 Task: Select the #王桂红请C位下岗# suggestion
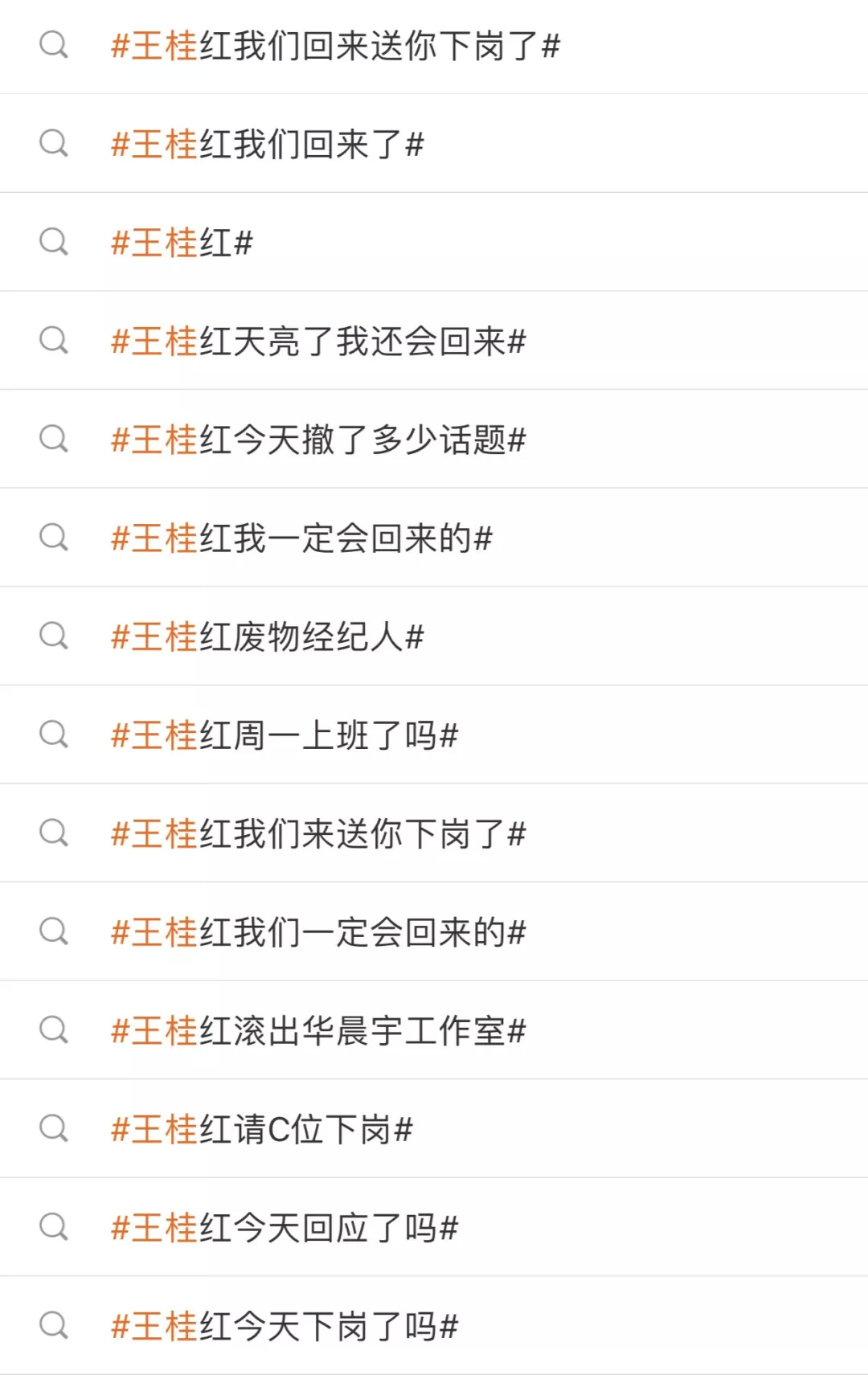262,1130
